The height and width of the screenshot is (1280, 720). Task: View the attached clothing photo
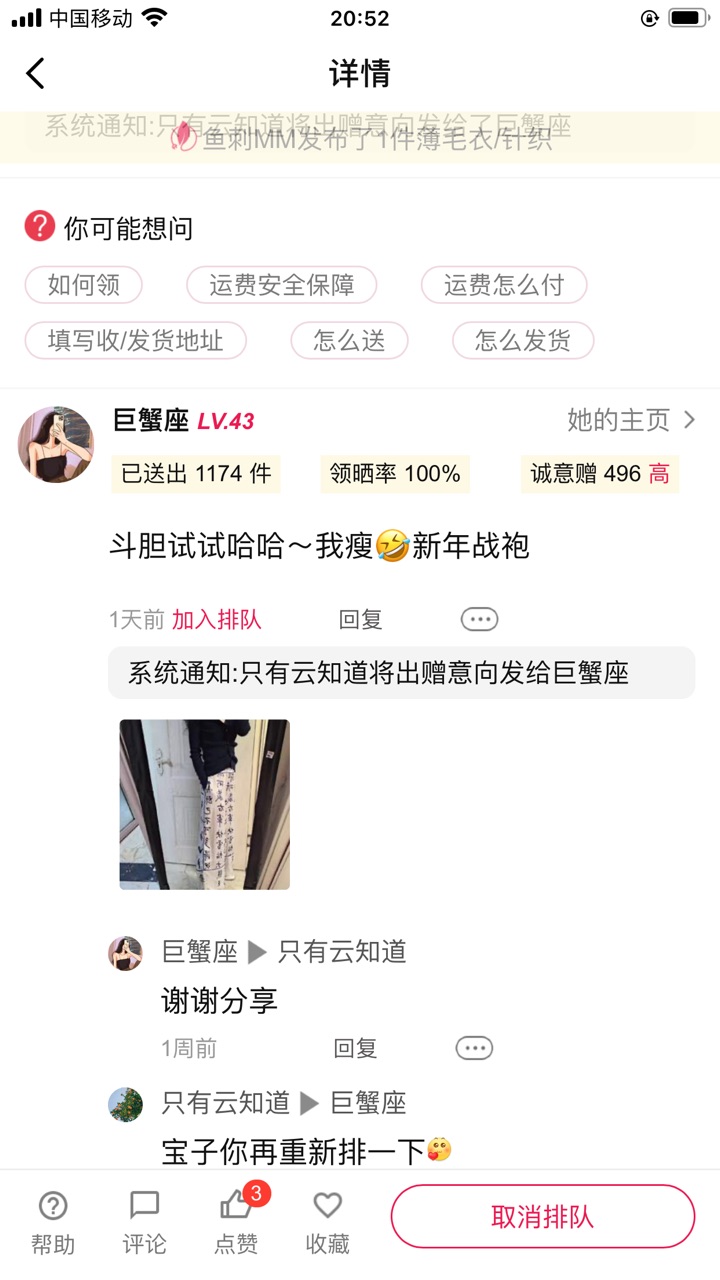205,804
